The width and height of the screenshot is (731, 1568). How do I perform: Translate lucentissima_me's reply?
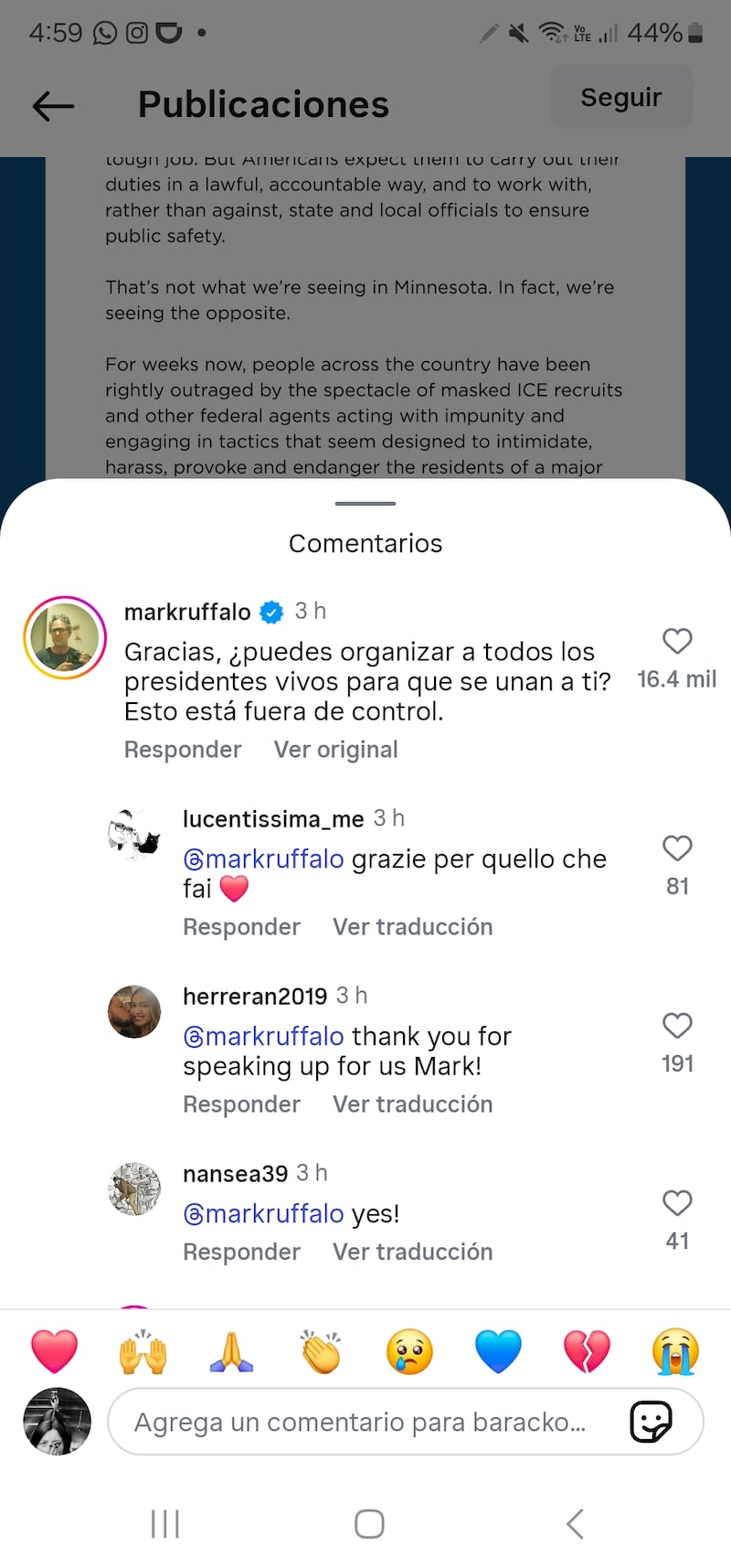[412, 927]
